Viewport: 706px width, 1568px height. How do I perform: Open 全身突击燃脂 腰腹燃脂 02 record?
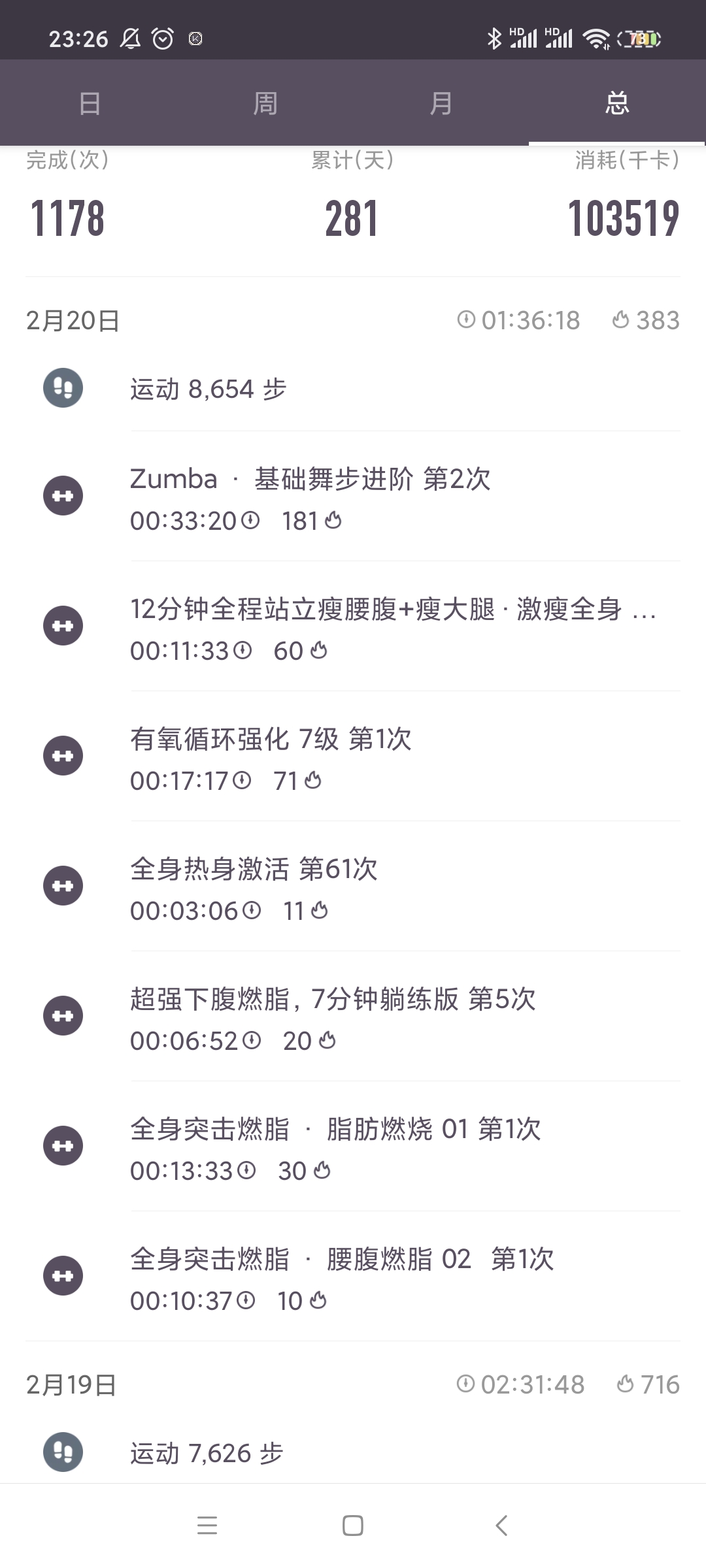(x=353, y=1277)
